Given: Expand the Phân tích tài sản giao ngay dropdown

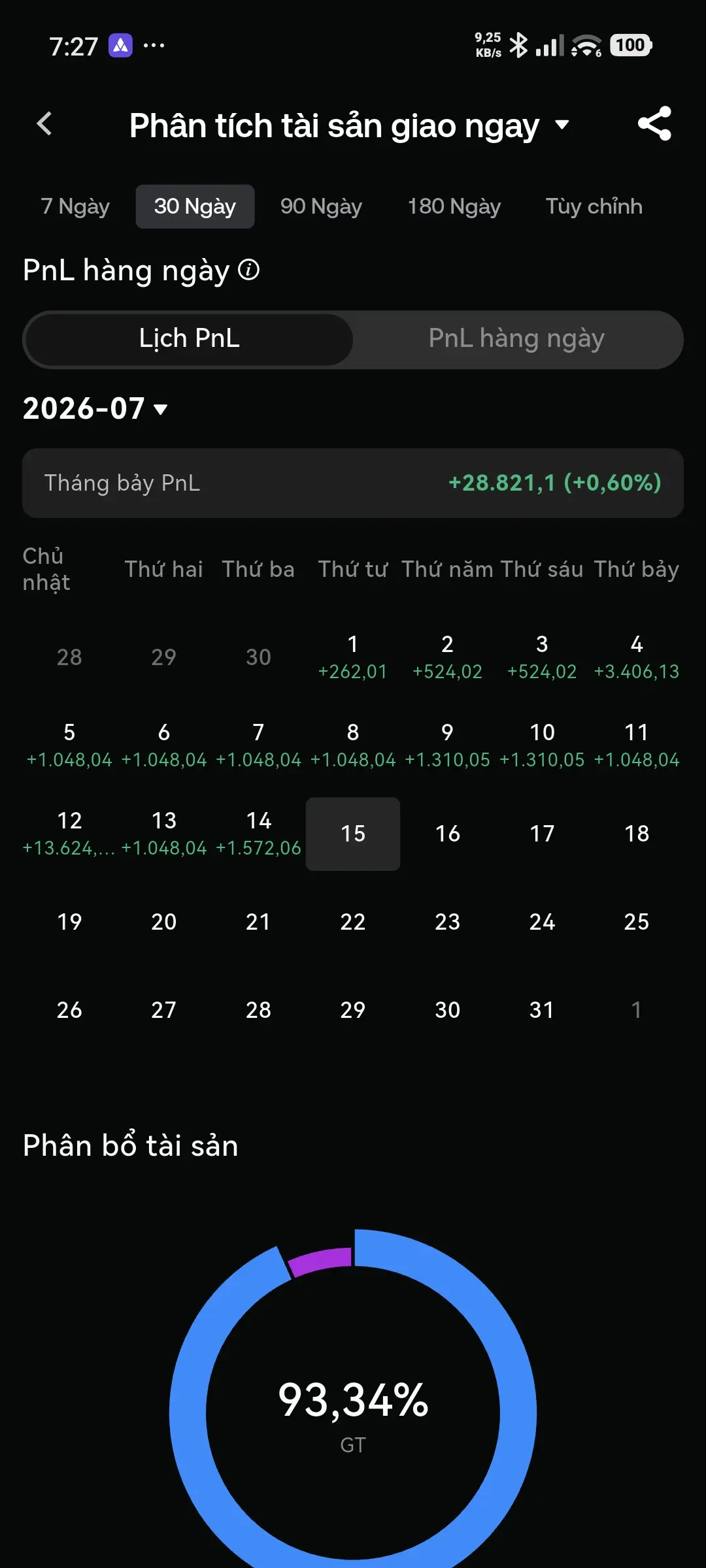Looking at the screenshot, I should (562, 124).
